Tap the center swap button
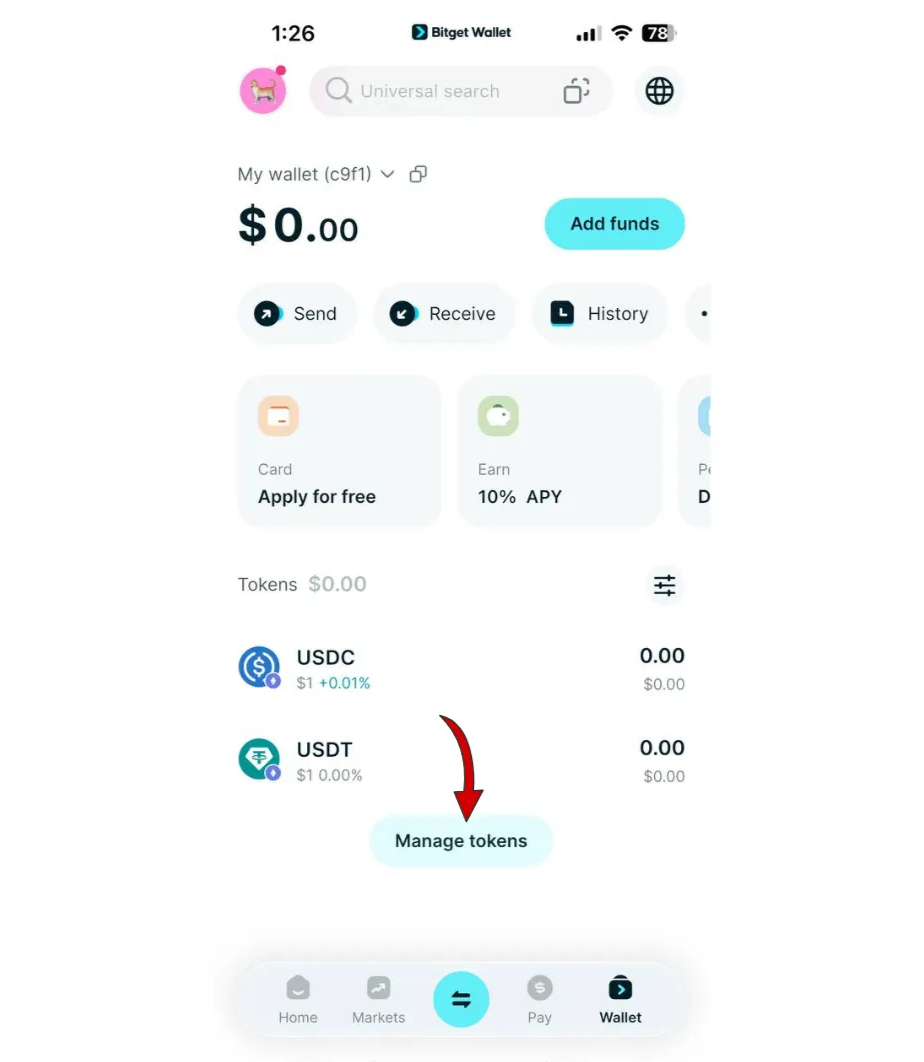The image size is (924, 1062). pos(461,1000)
